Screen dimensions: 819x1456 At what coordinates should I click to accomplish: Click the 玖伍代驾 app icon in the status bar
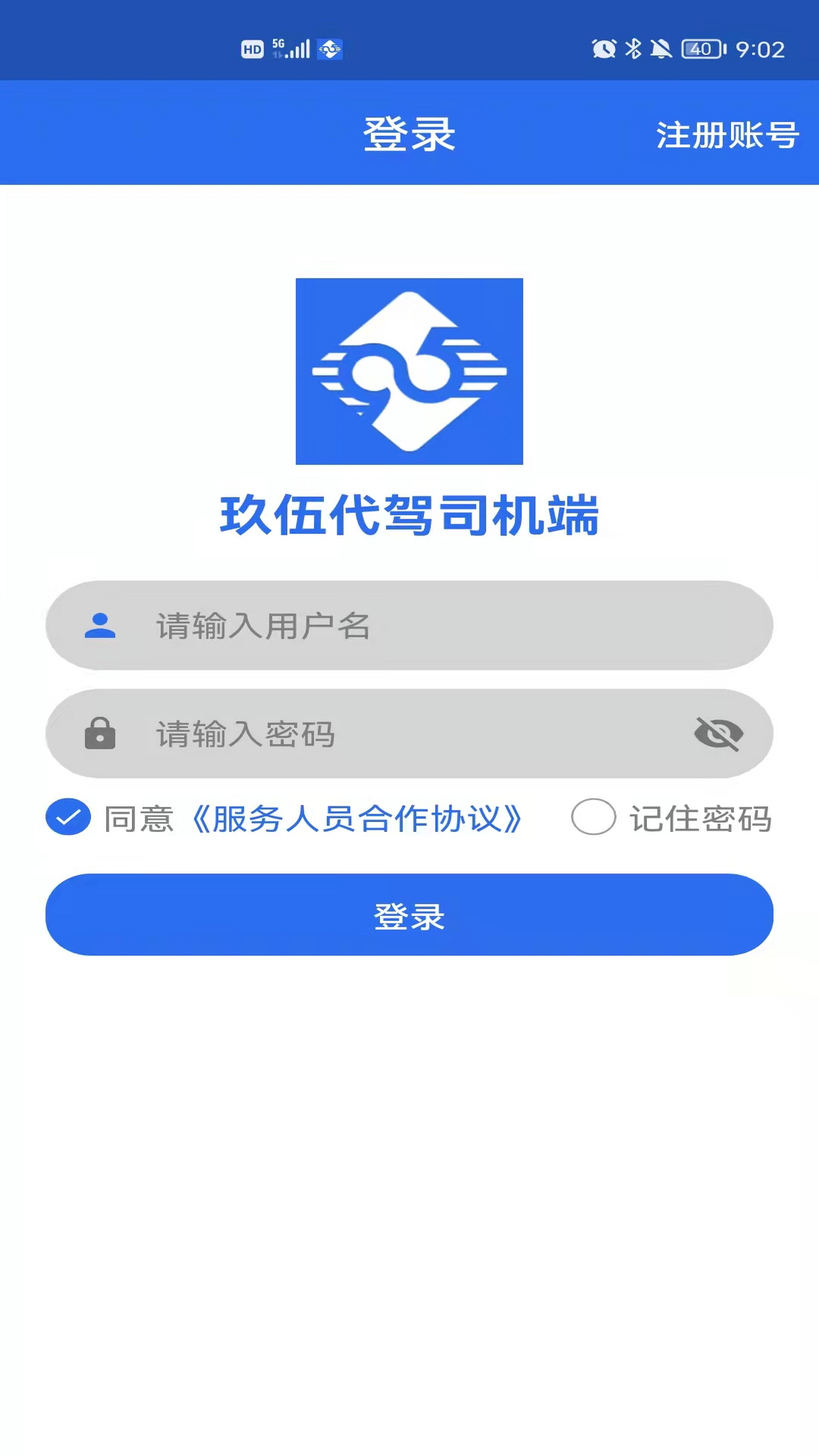tap(329, 49)
